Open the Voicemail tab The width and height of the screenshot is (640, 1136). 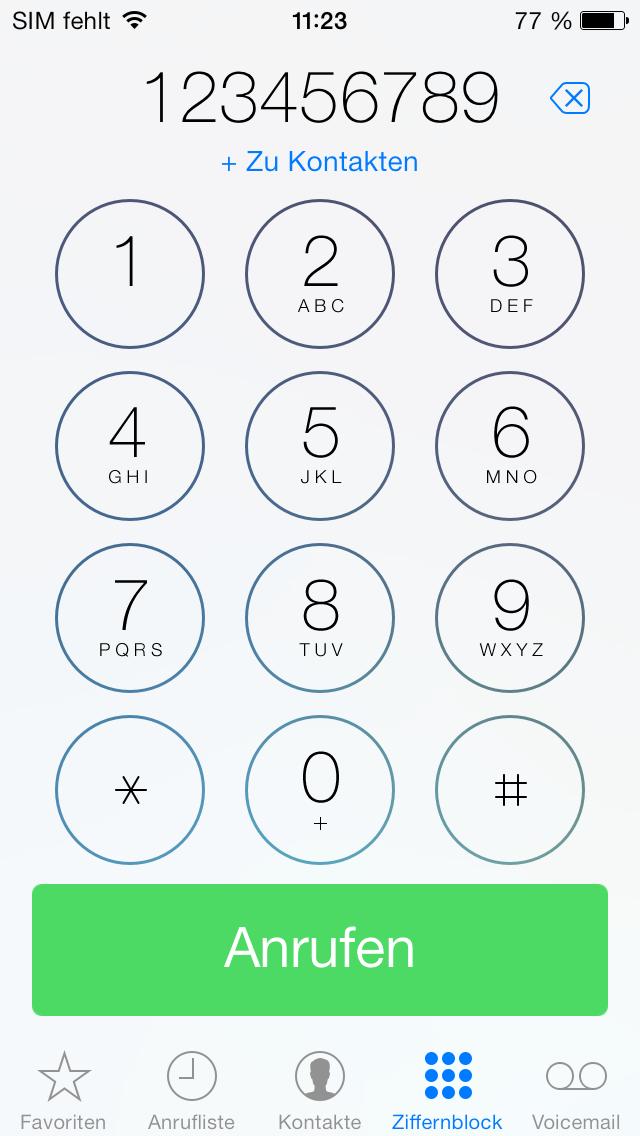576,1091
